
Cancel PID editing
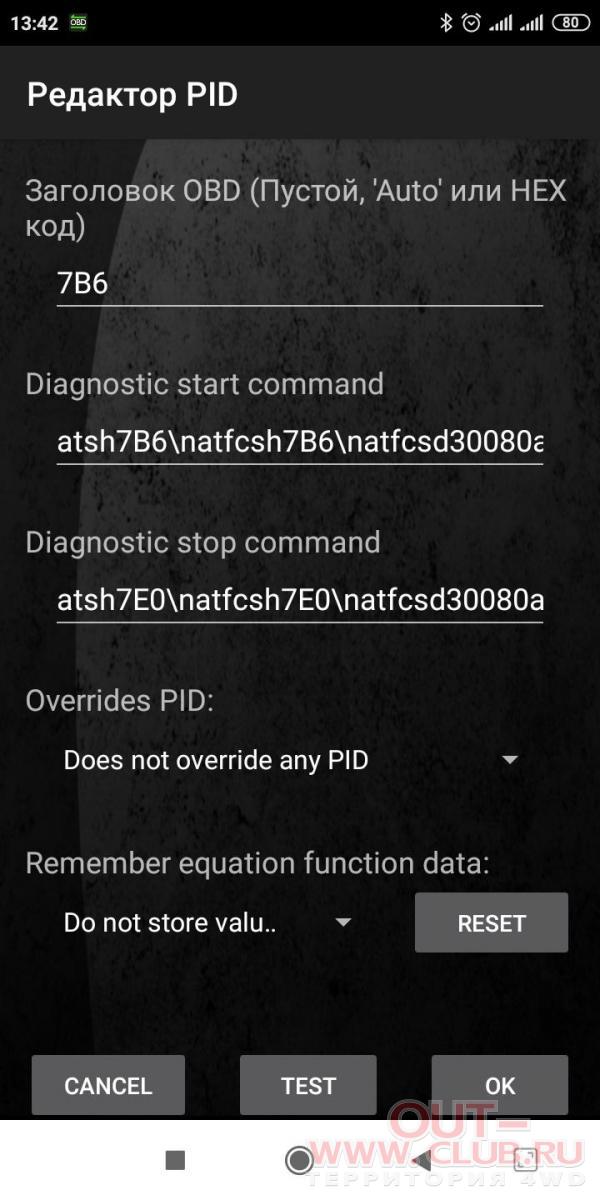coord(108,1085)
